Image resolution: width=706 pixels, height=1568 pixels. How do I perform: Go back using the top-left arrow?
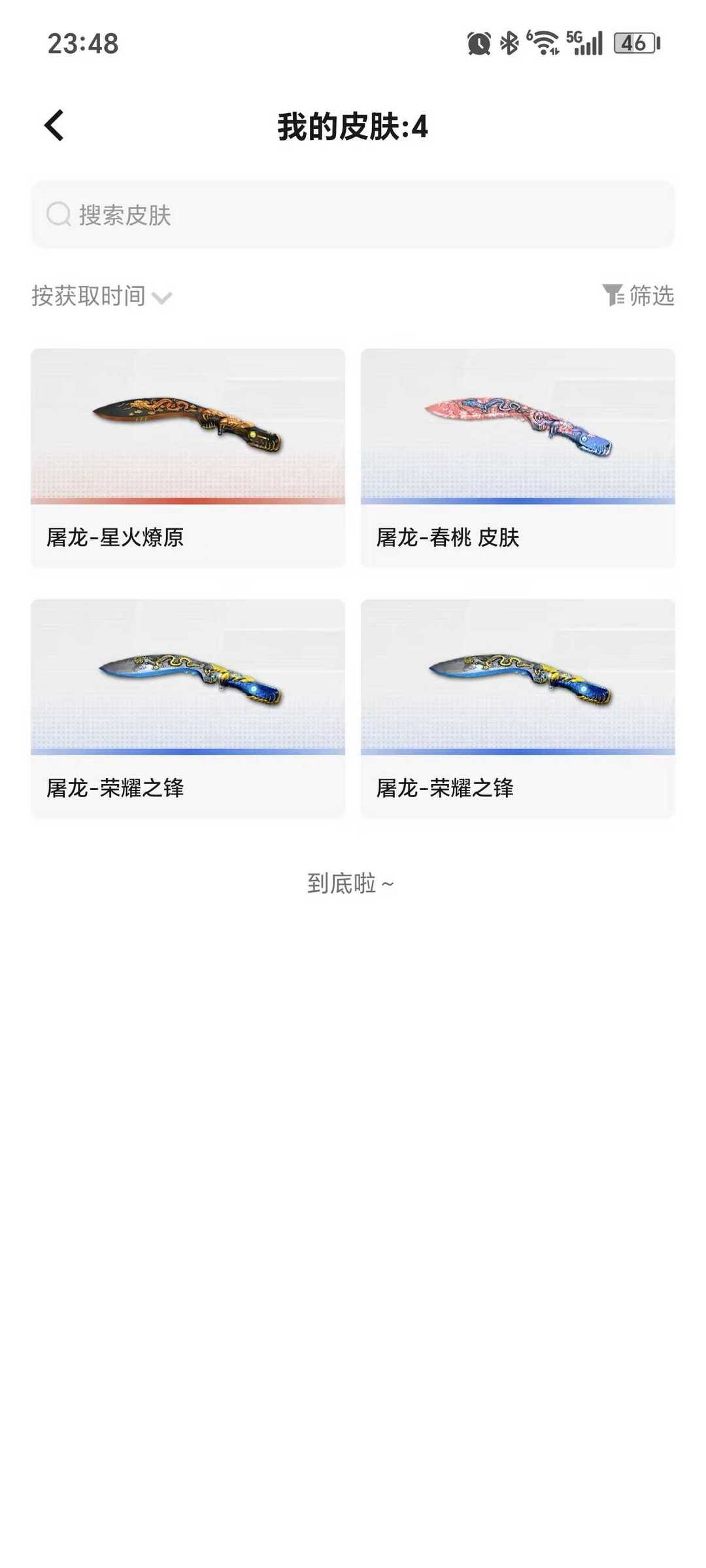(54, 125)
